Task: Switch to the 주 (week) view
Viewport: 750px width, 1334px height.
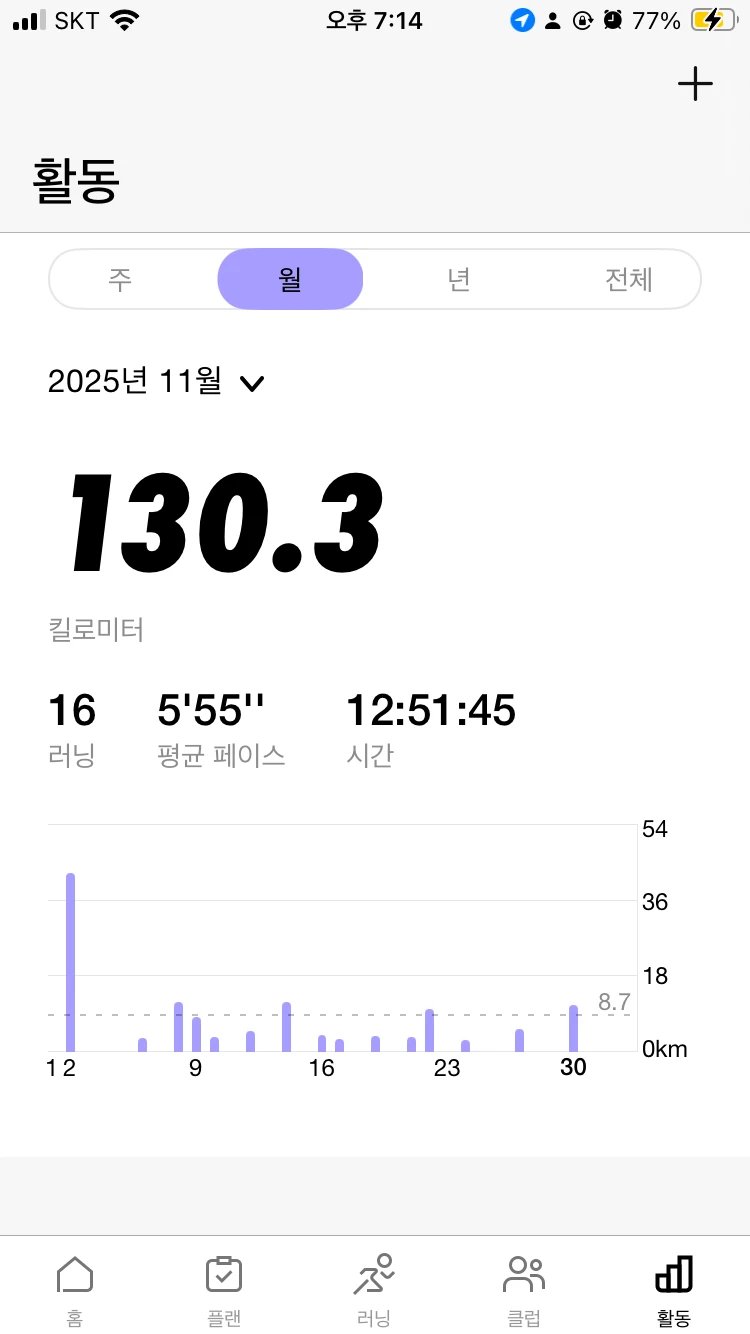Action: (121, 279)
